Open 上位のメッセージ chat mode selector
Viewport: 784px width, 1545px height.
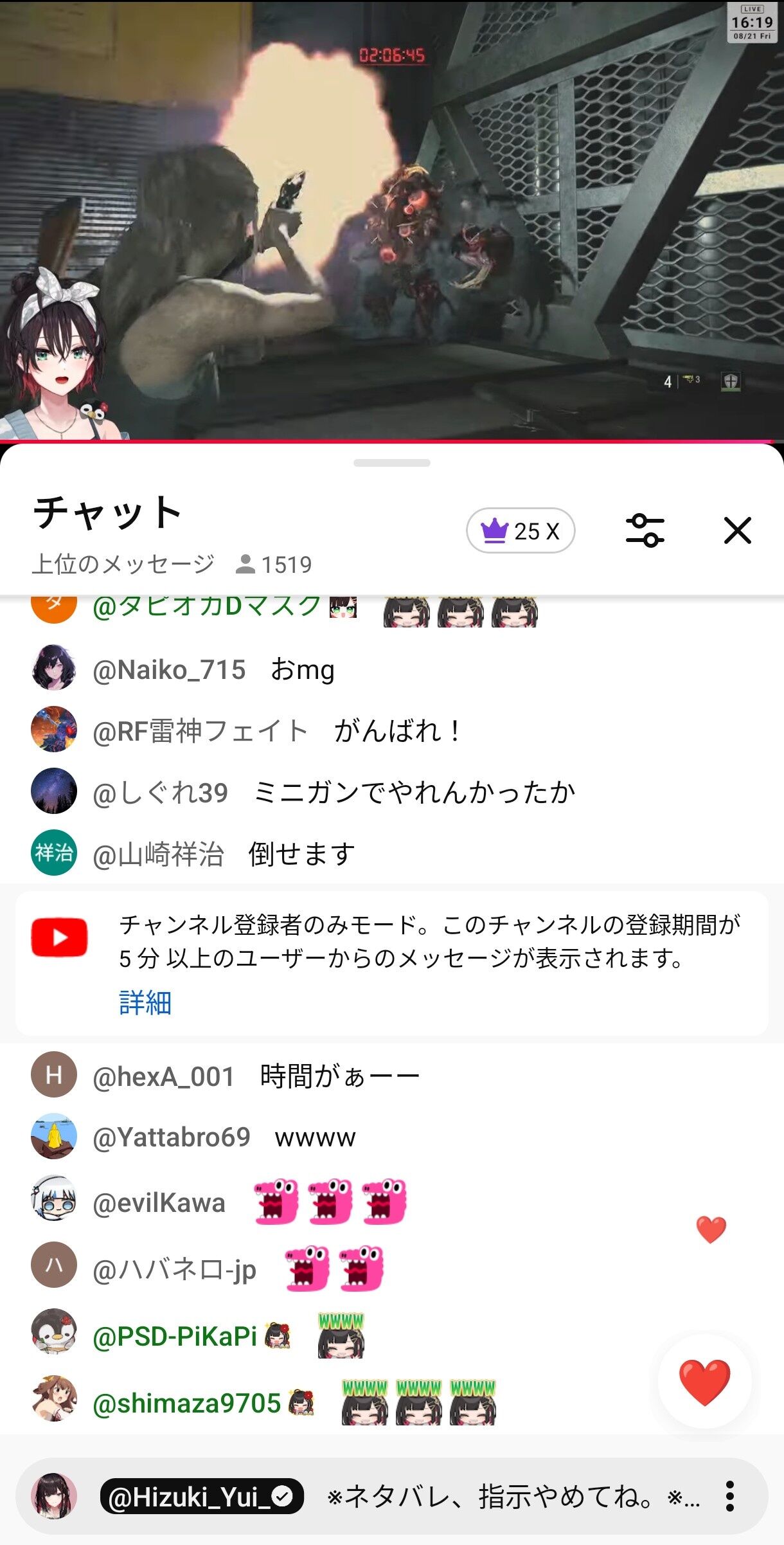[x=123, y=565]
